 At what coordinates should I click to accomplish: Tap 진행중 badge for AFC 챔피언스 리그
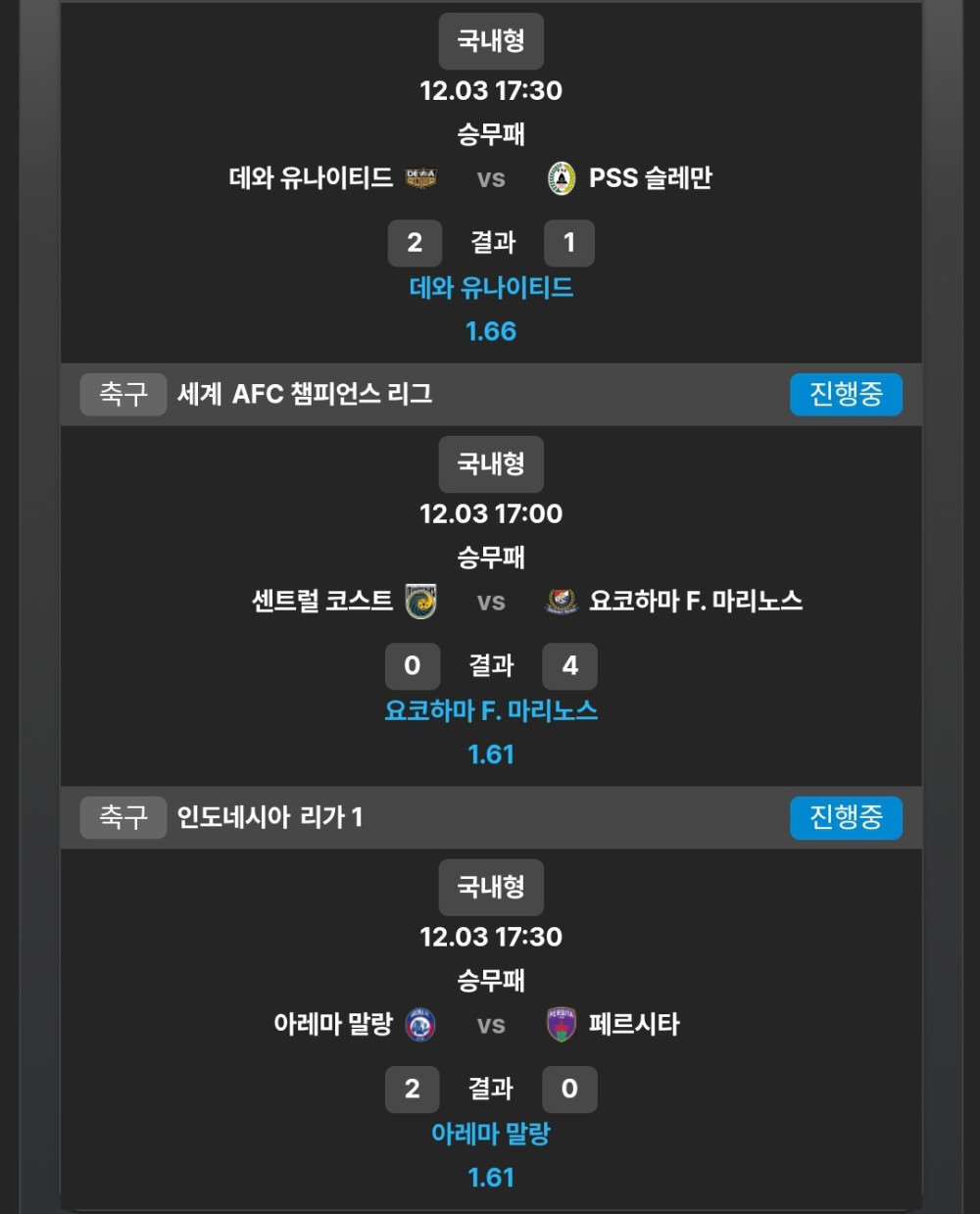click(x=845, y=394)
